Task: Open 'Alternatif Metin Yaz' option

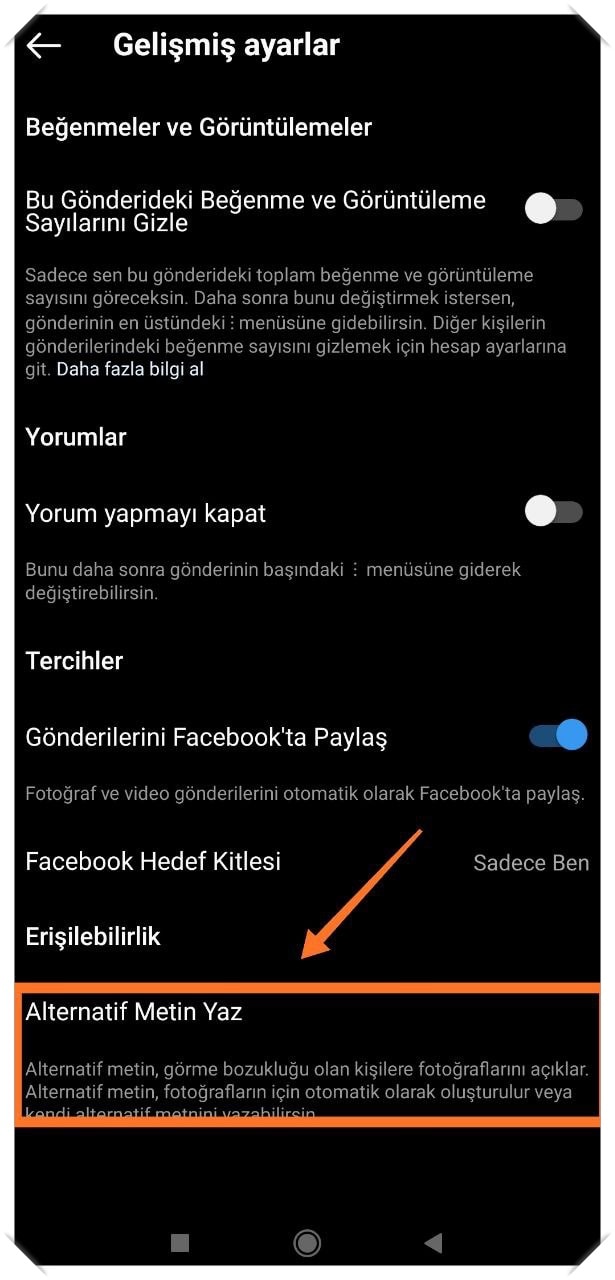Action: (x=134, y=1012)
